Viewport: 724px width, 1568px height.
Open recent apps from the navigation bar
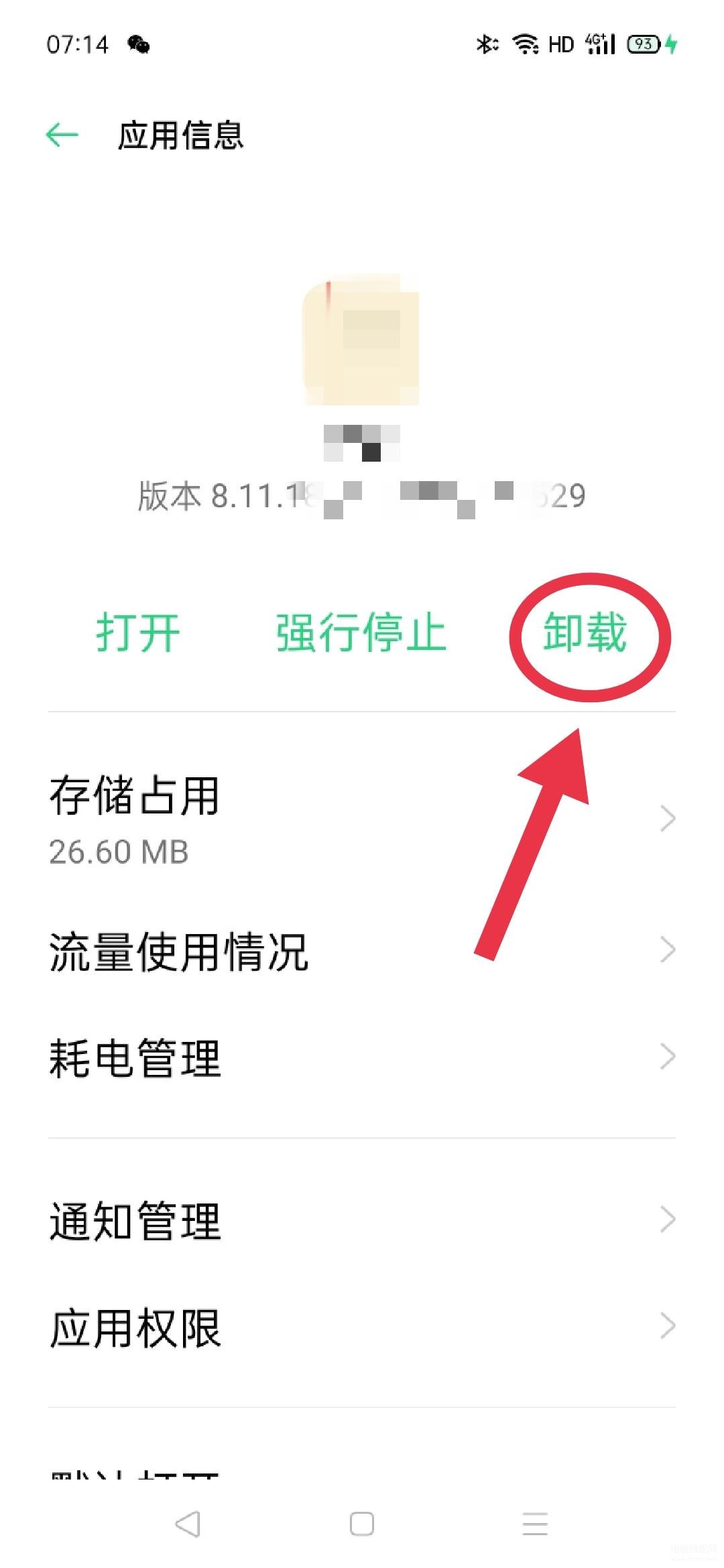click(x=535, y=1524)
